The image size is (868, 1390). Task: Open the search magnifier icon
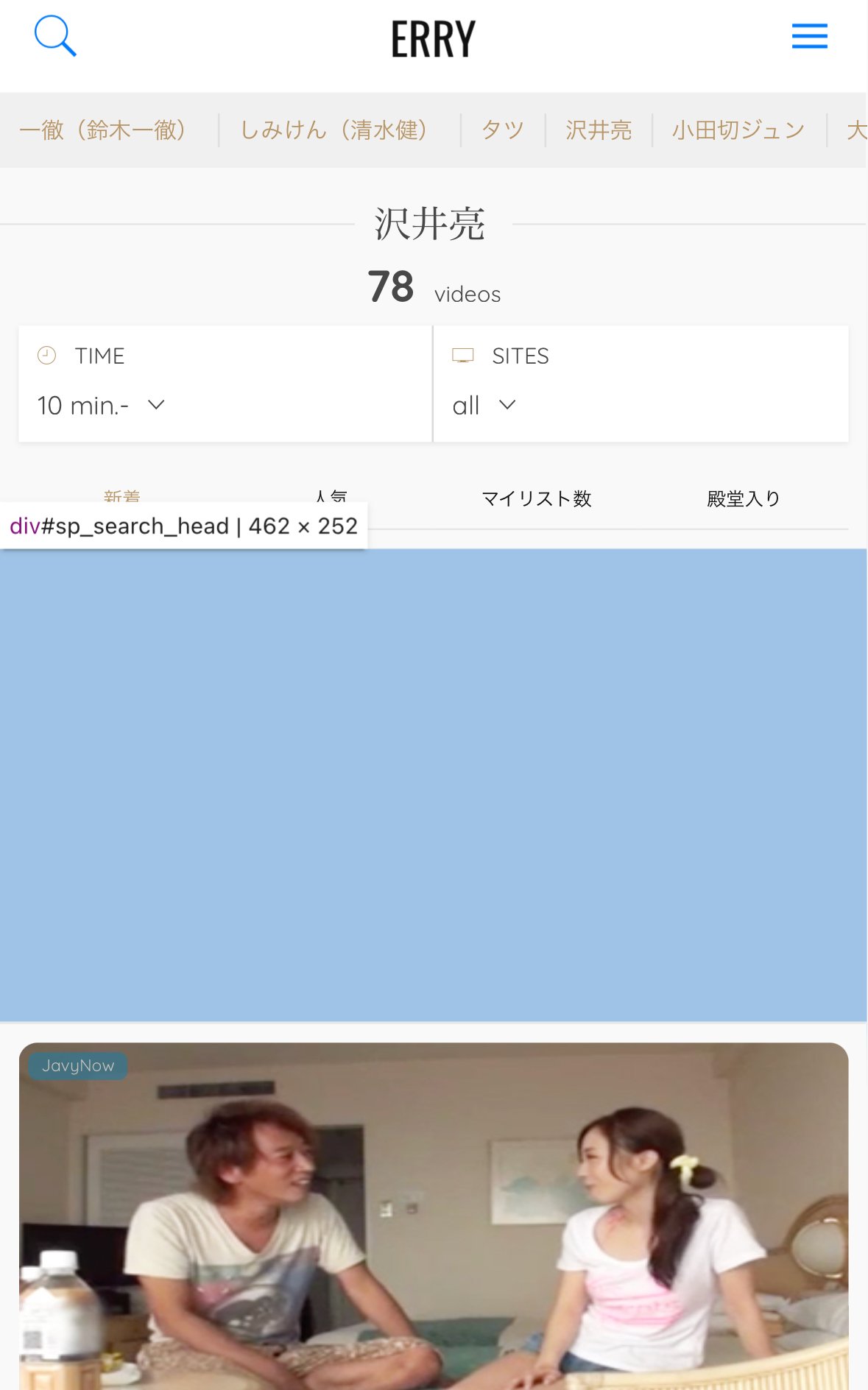click(x=55, y=36)
